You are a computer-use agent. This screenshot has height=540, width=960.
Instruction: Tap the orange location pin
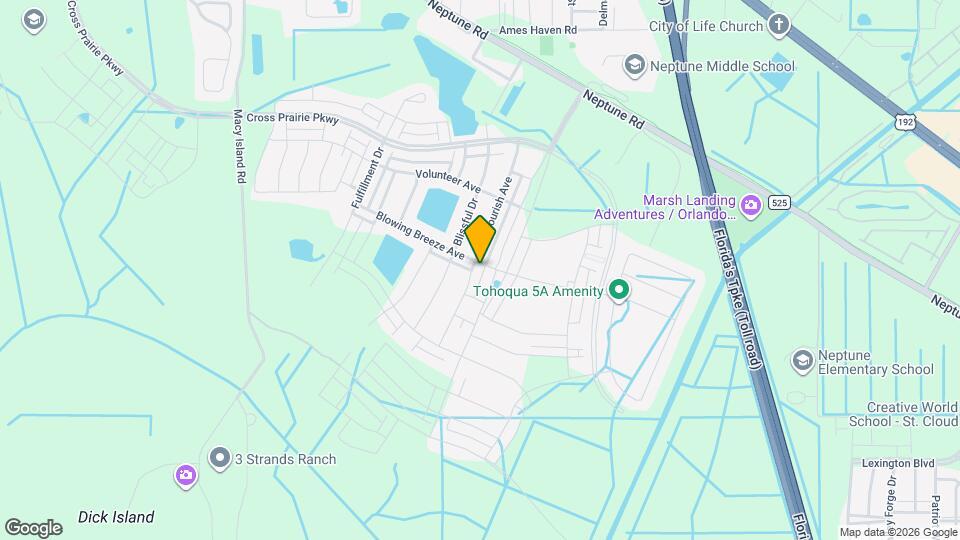[x=481, y=238]
